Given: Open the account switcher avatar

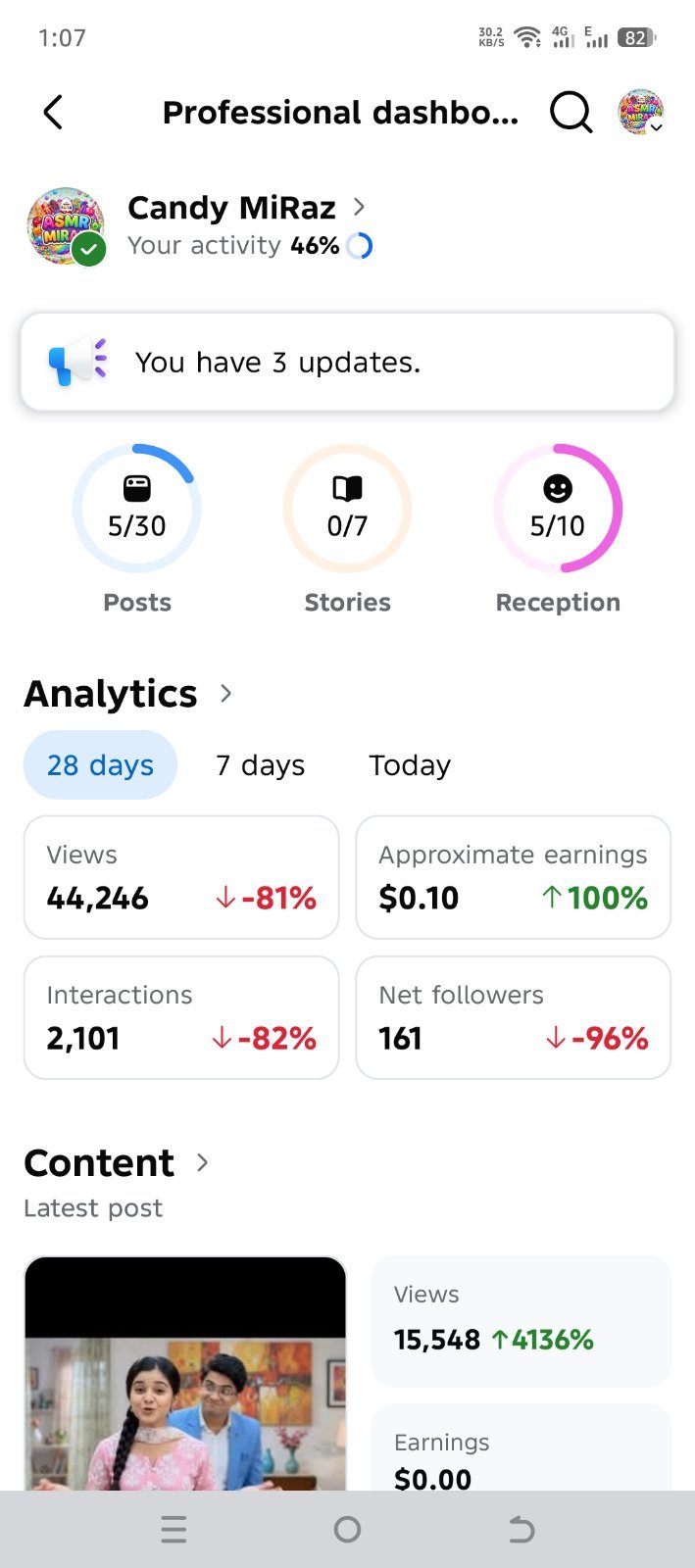Looking at the screenshot, I should pos(641,113).
